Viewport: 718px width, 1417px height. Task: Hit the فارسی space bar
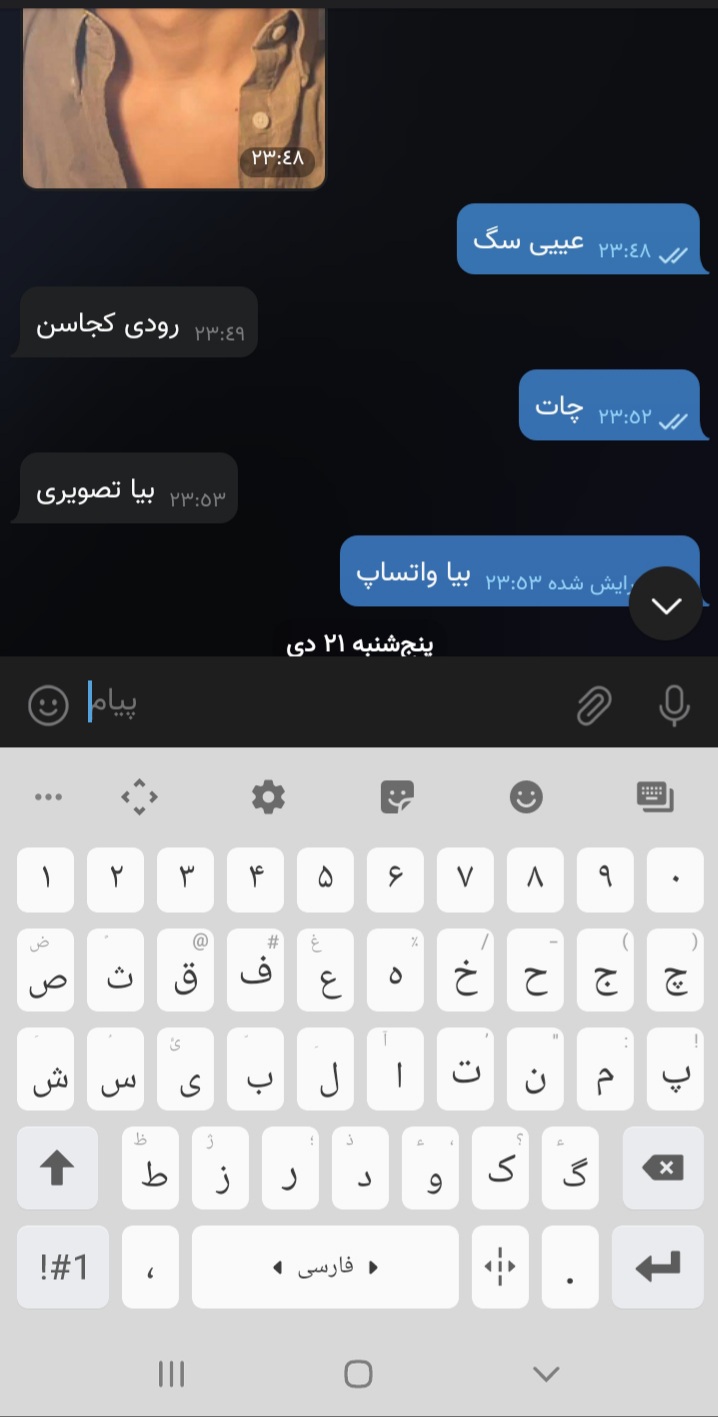click(x=325, y=1267)
